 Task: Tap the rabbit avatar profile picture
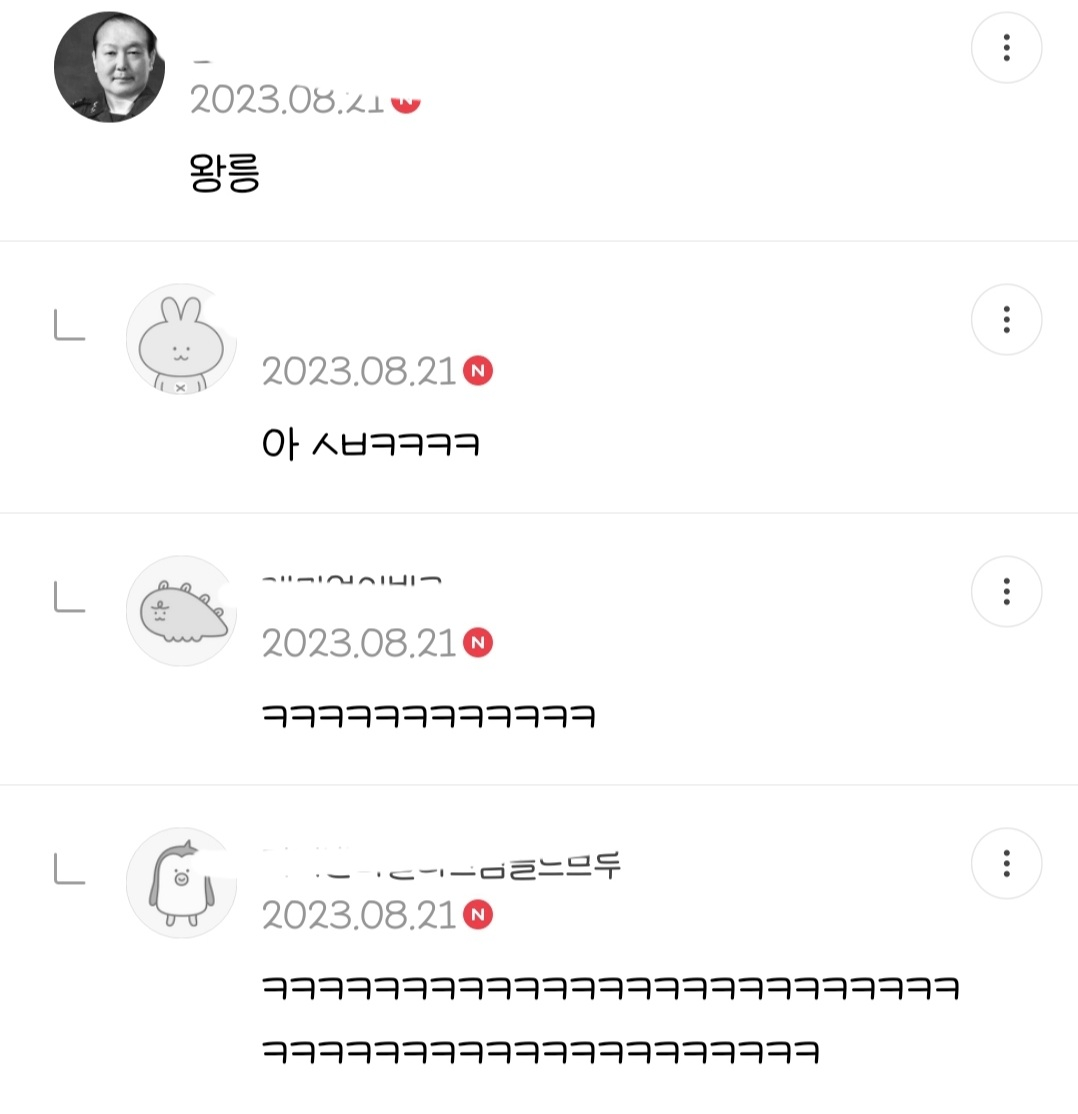tap(181, 339)
